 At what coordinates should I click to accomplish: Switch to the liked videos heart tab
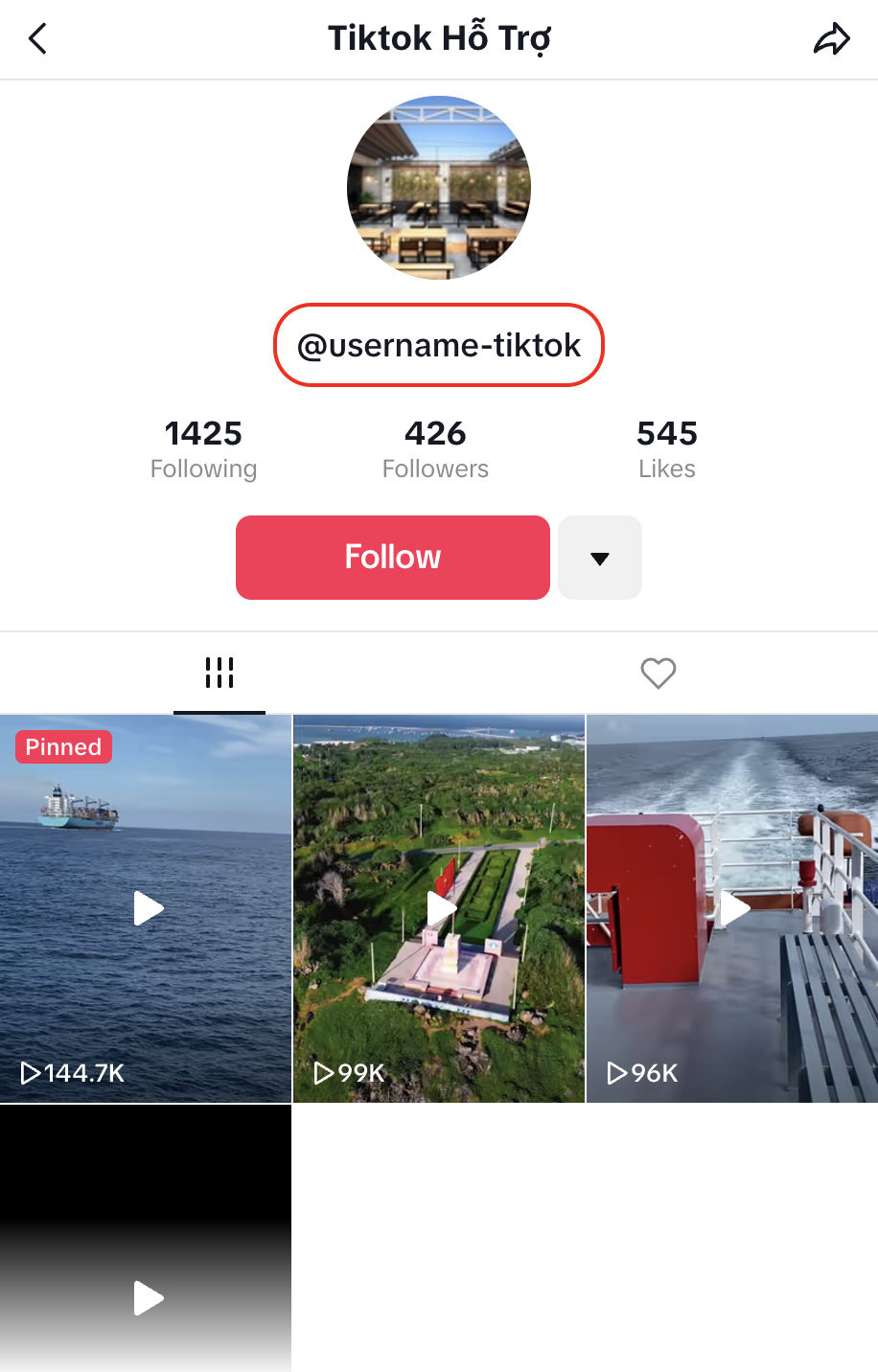658,673
